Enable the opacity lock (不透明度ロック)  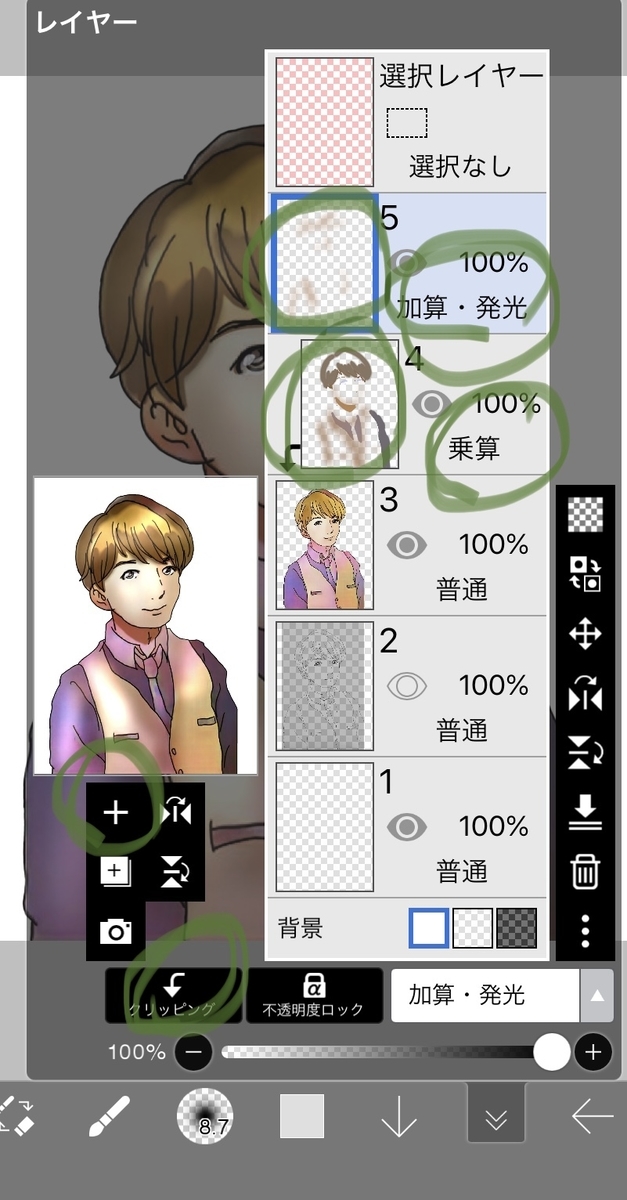[314, 995]
